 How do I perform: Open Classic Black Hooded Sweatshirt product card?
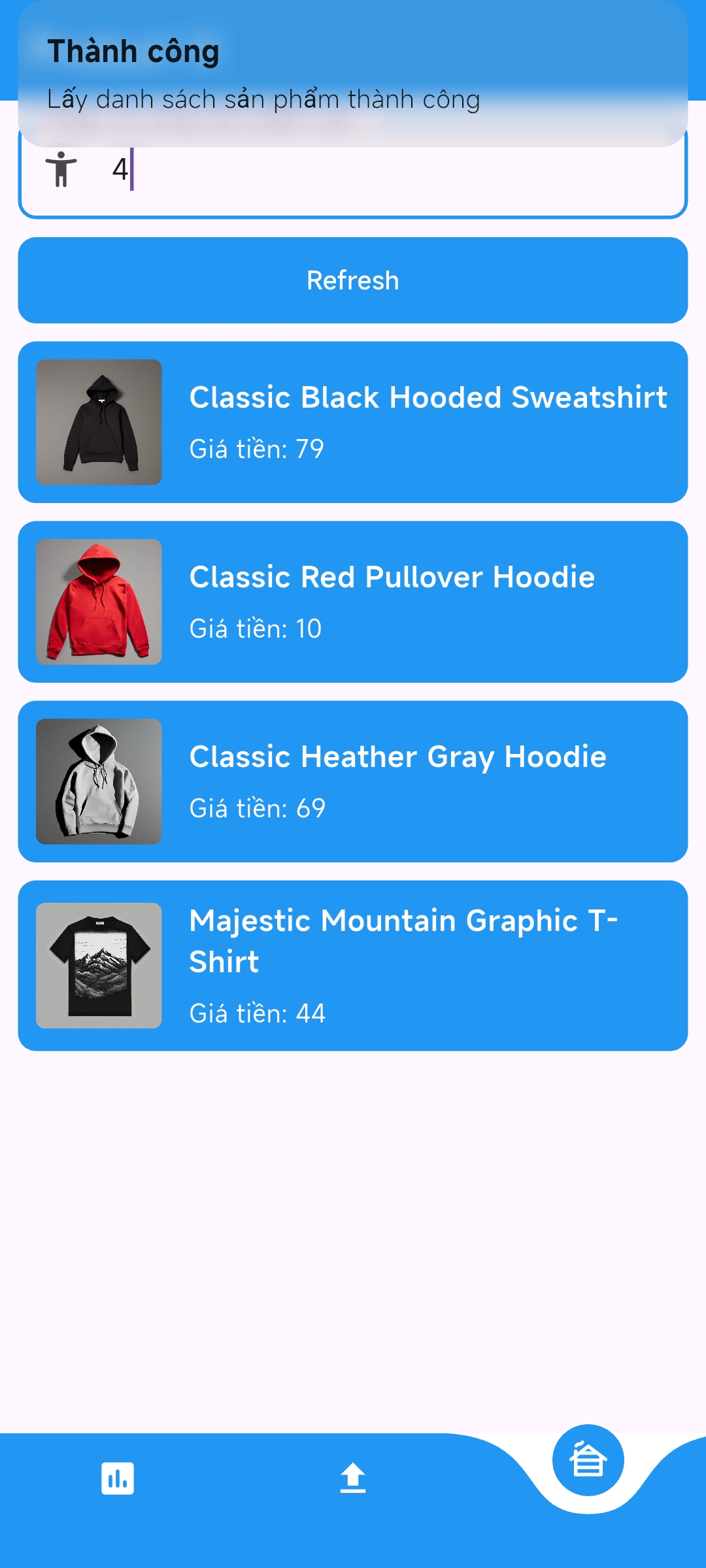click(353, 422)
